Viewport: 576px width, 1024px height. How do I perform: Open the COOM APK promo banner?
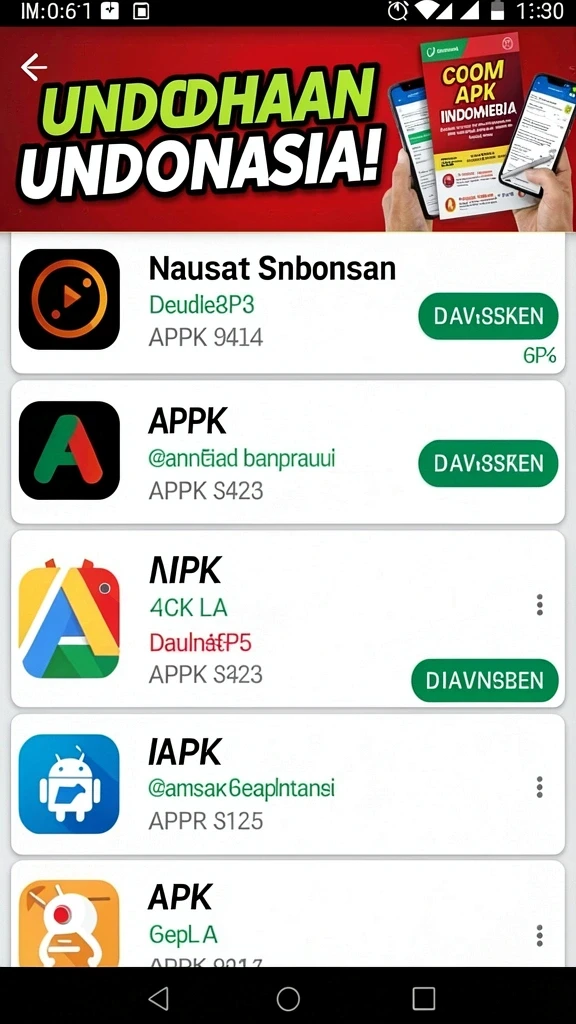pyautogui.click(x=288, y=129)
